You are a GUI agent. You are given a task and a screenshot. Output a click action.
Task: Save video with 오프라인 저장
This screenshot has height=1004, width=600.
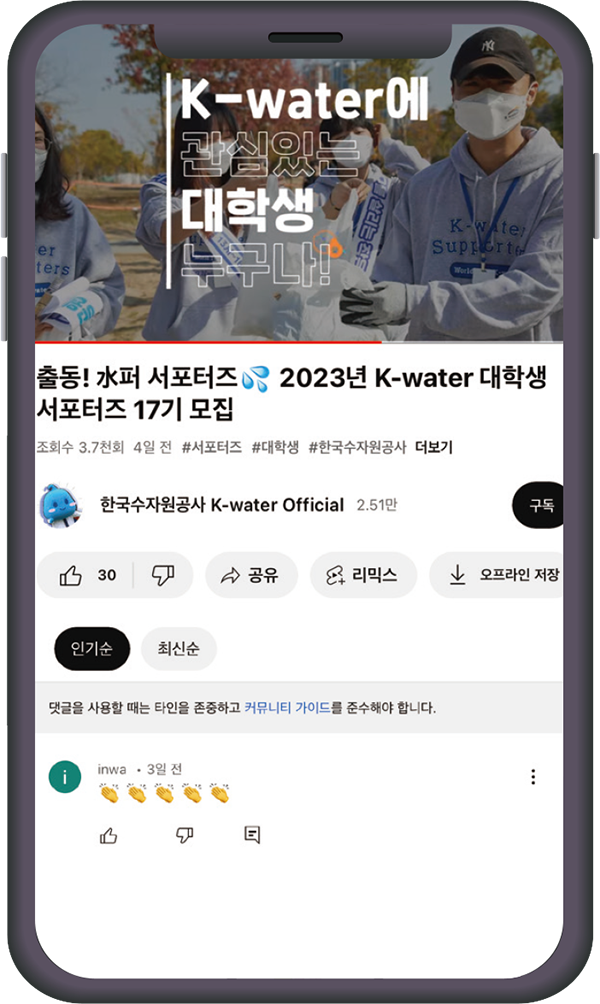click(500, 575)
